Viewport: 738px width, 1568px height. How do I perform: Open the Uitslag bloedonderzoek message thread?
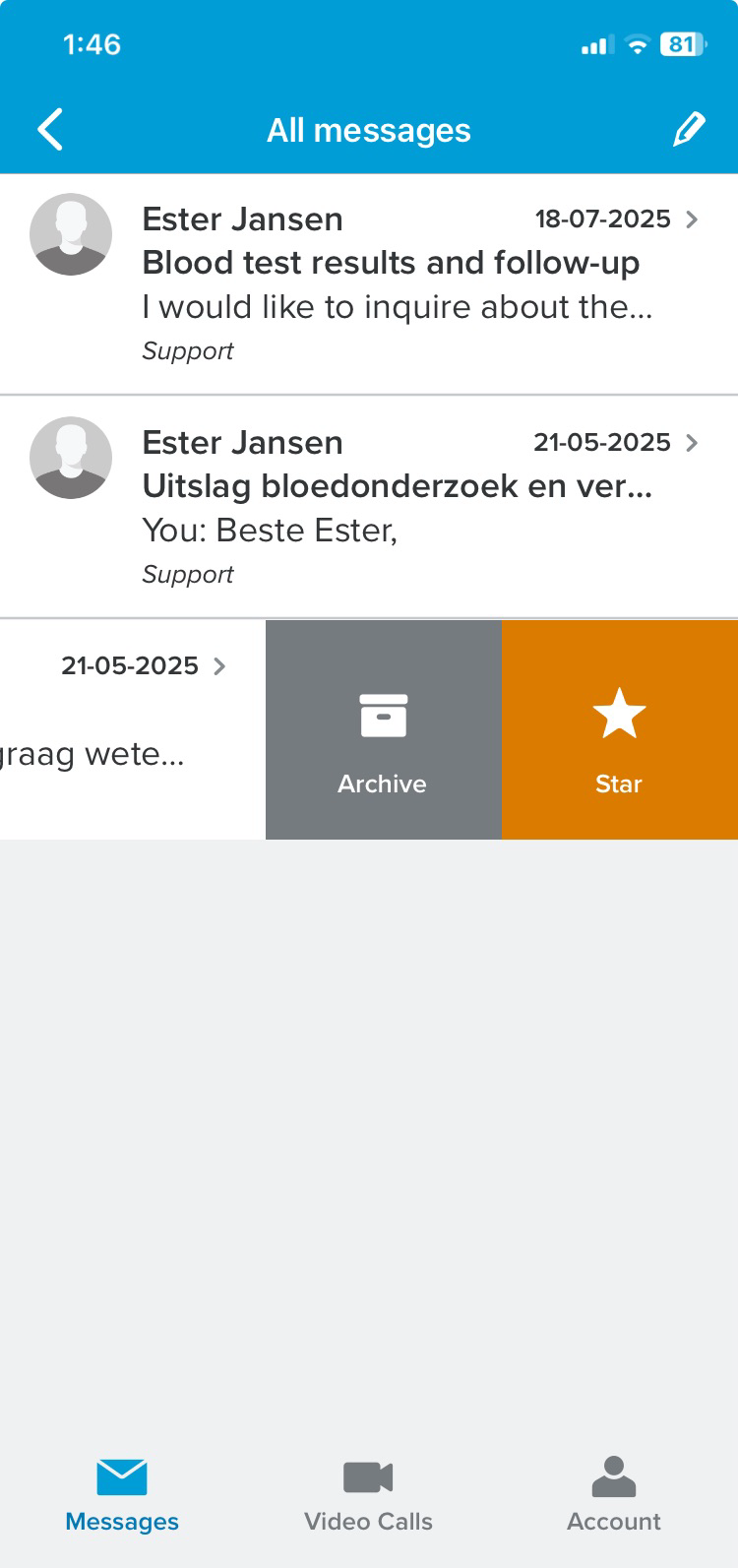point(369,507)
